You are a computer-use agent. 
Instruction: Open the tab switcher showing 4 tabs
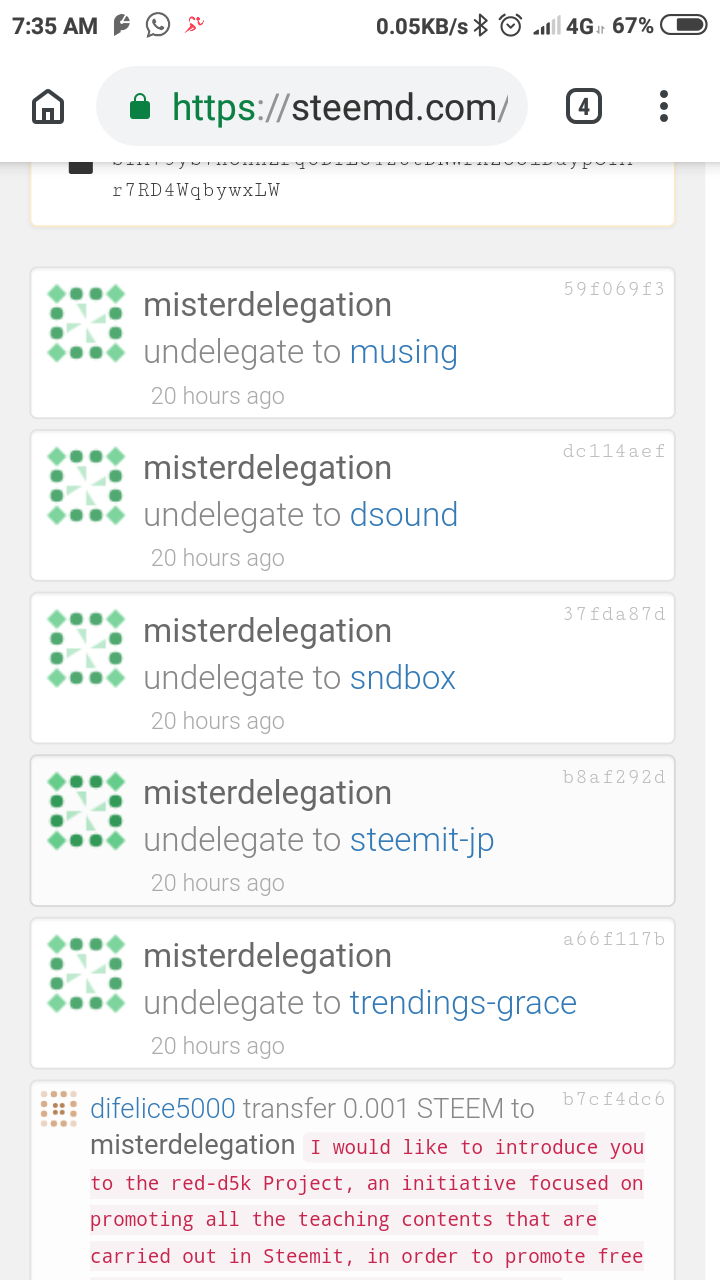click(x=584, y=106)
